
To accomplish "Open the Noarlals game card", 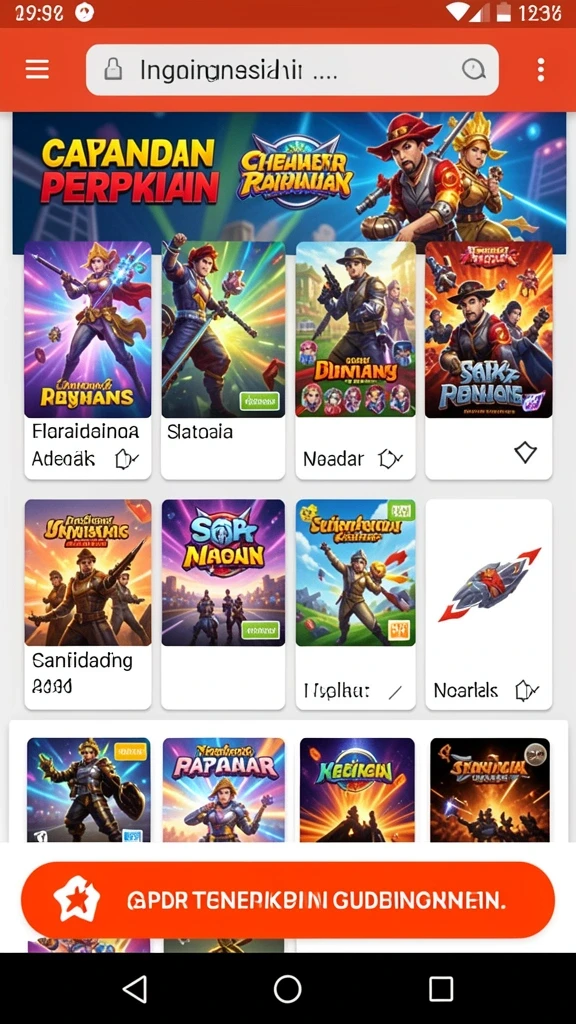I will click(488, 604).
